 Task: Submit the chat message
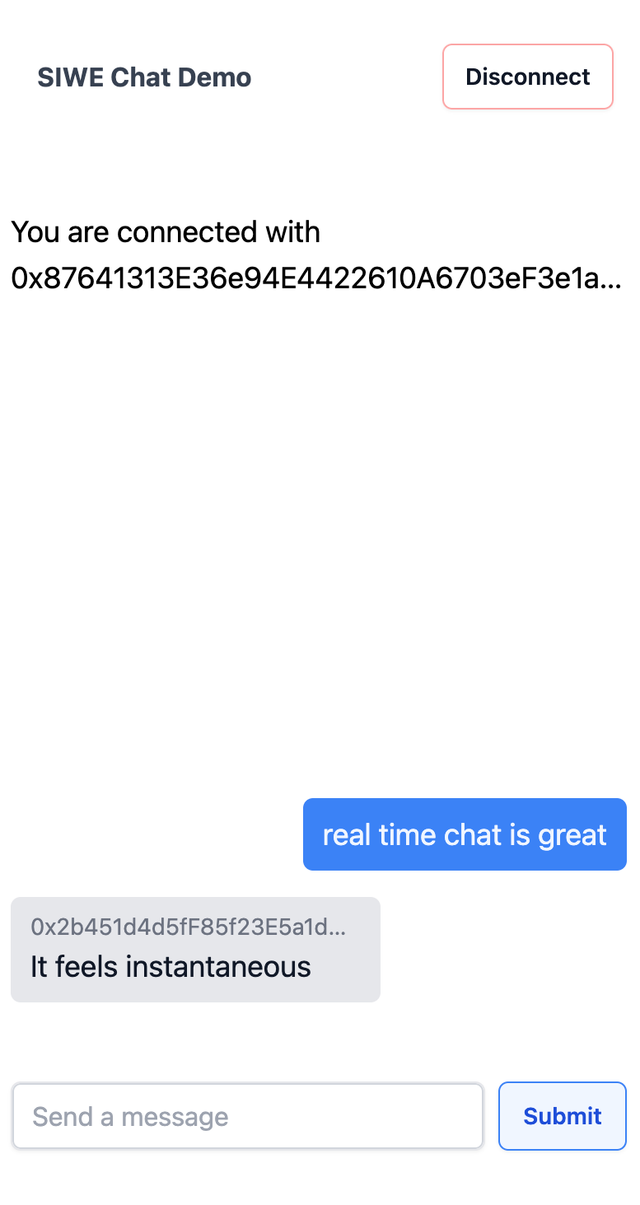click(x=562, y=1116)
